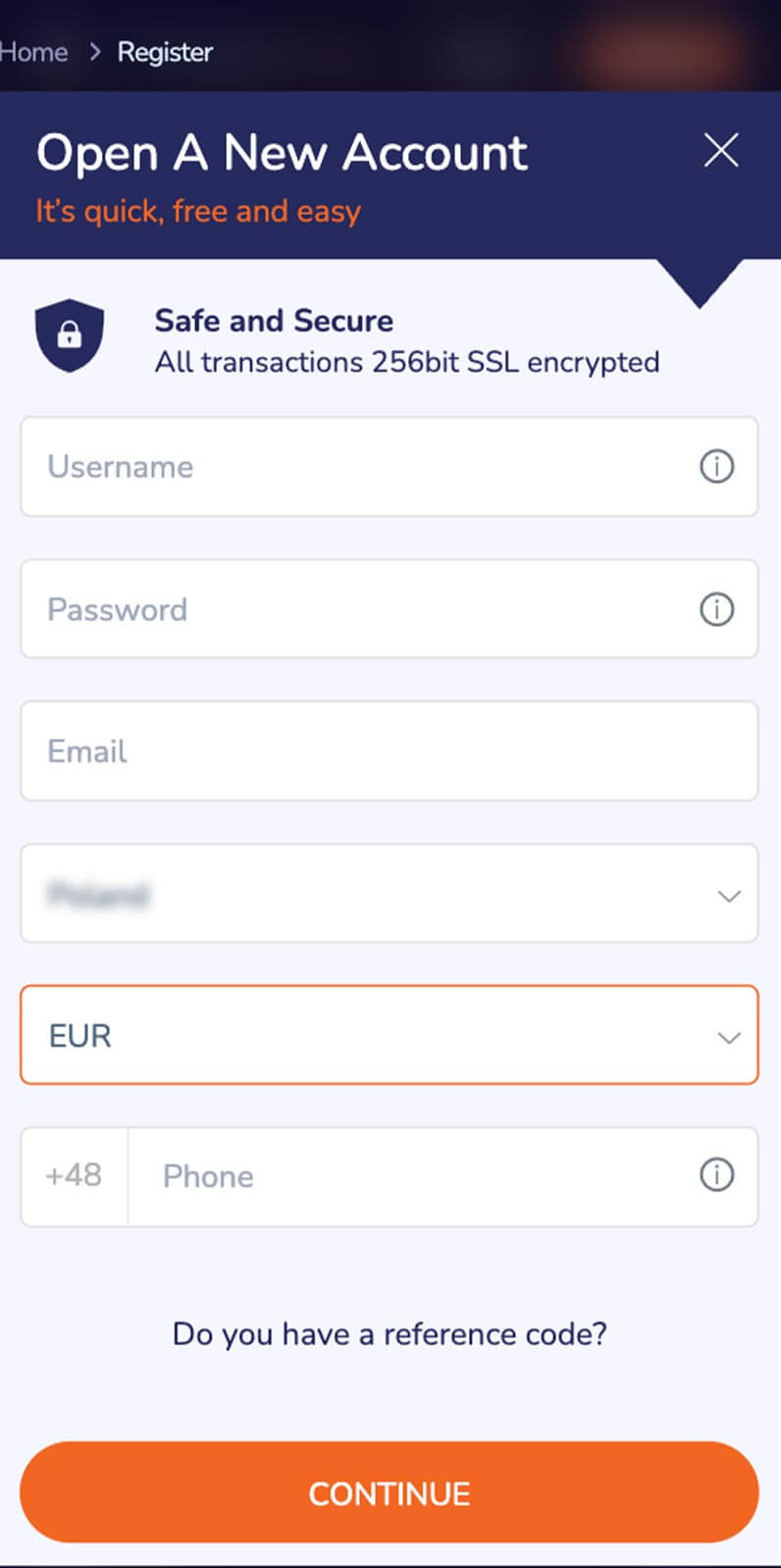Viewport: 781px width, 1568px height.
Task: Expand the country dropdown
Action: (390, 894)
